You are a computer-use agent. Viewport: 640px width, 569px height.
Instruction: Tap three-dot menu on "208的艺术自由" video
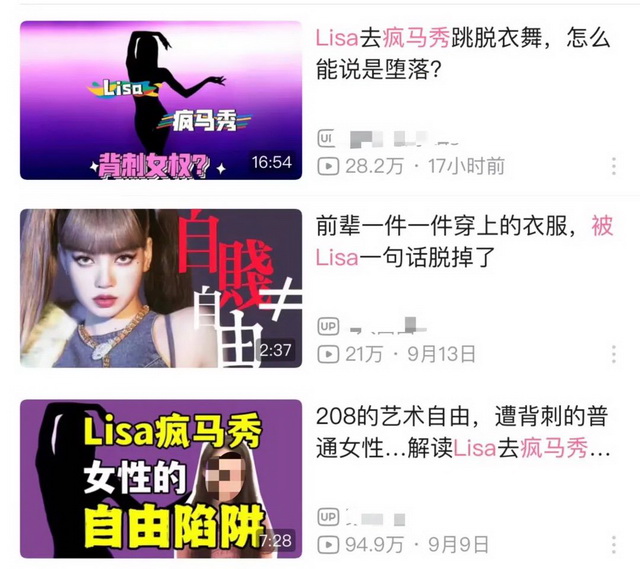click(613, 544)
